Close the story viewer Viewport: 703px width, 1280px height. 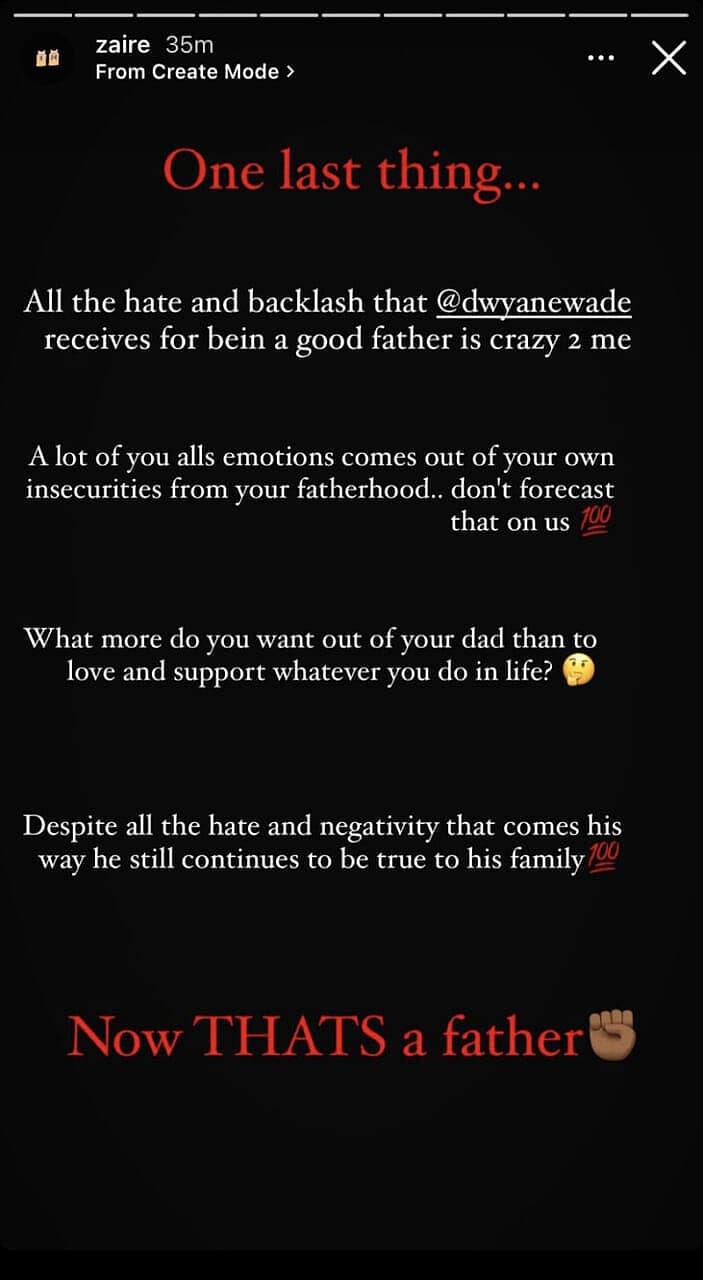coord(668,58)
